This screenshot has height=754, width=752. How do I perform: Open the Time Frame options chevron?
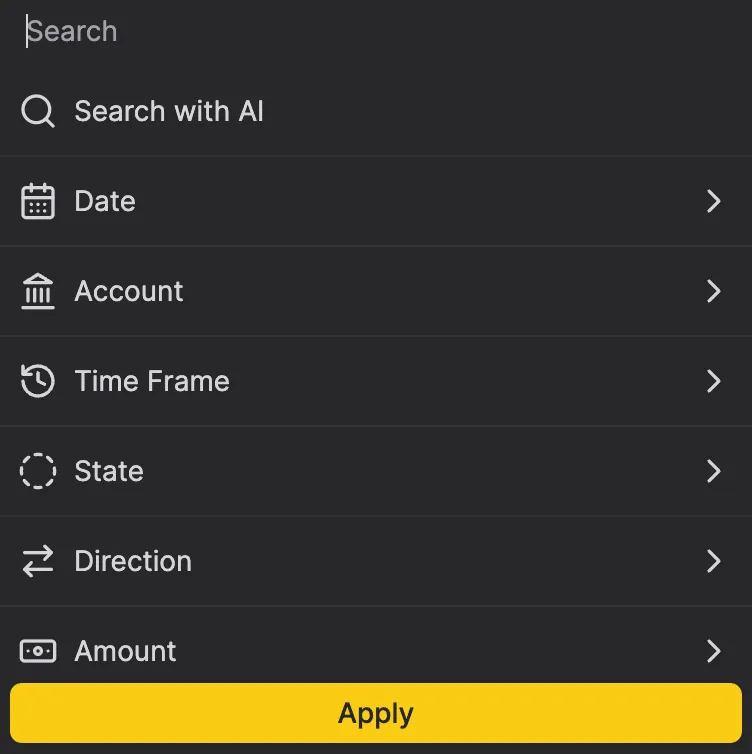713,381
